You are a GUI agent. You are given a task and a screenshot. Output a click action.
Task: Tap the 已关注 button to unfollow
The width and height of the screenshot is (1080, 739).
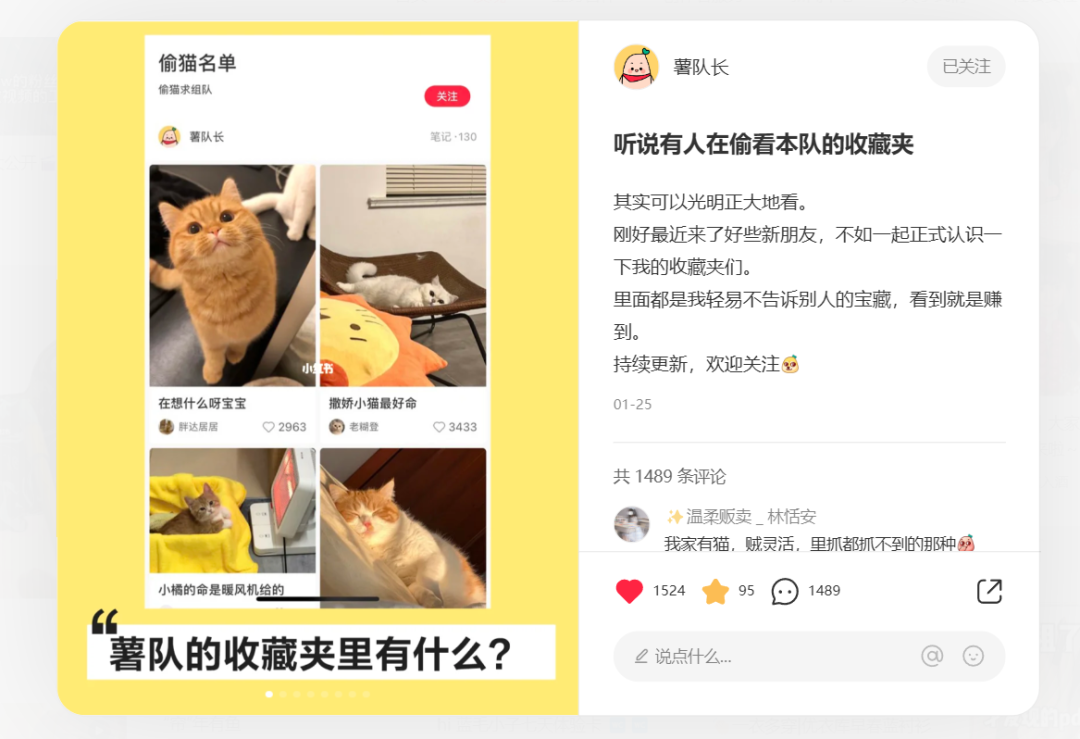pos(965,67)
